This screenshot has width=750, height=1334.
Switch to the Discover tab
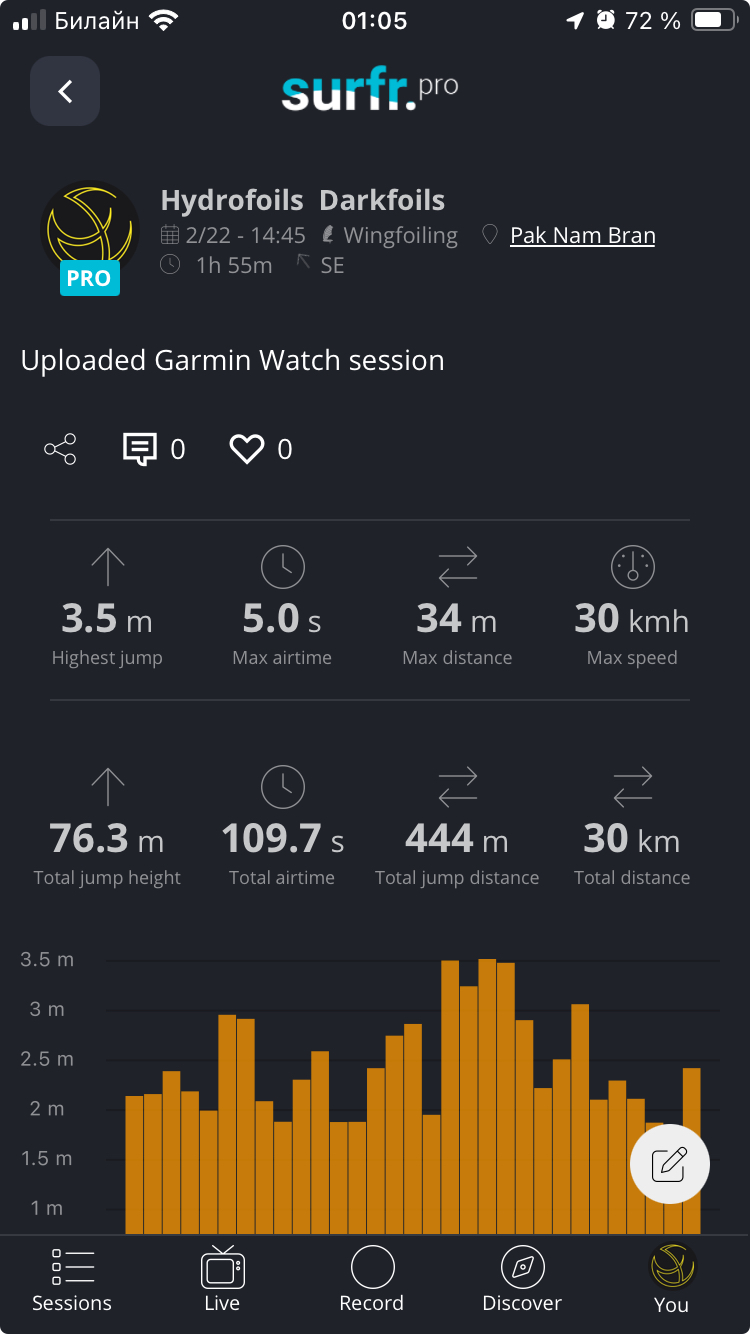(x=522, y=1280)
